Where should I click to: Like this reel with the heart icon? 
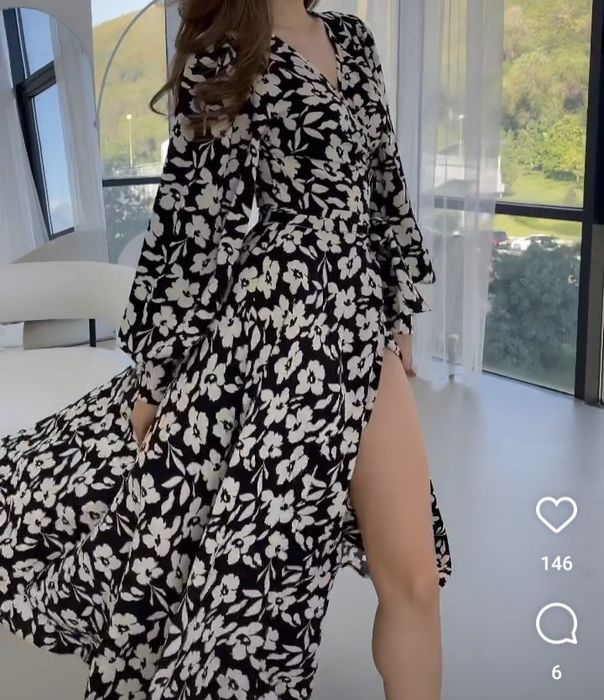tap(556, 515)
